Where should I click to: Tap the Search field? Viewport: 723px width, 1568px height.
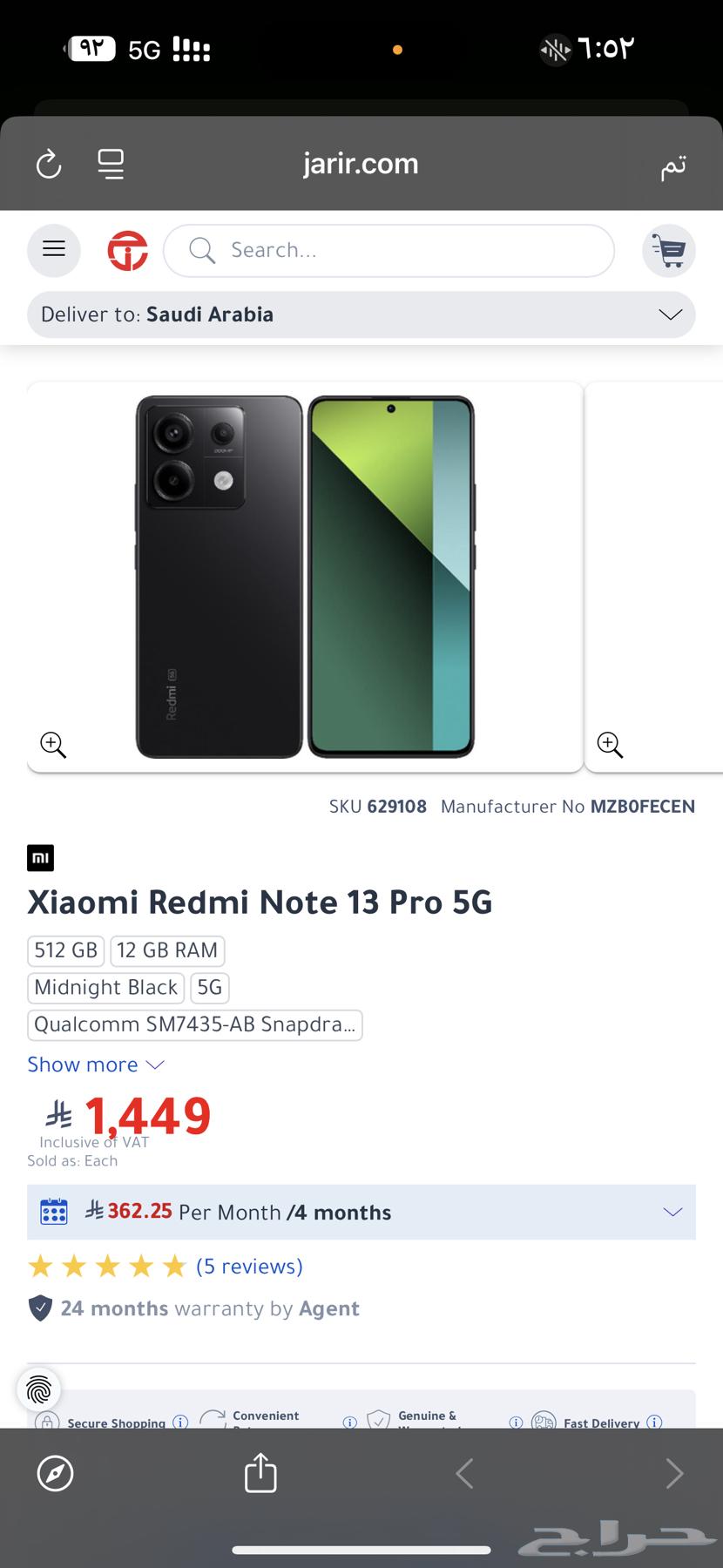(x=389, y=251)
